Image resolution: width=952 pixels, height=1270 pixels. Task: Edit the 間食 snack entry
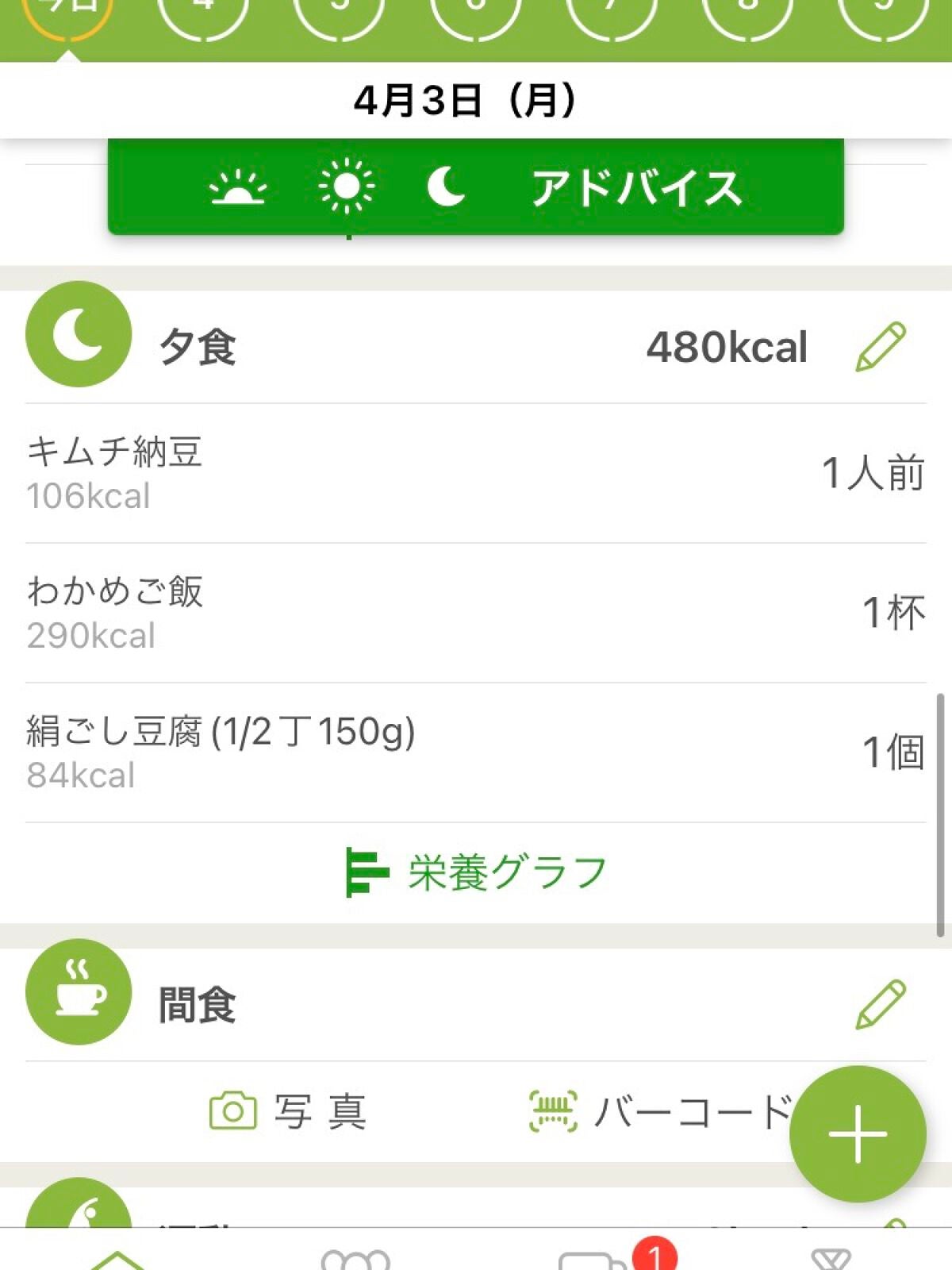pos(880,1004)
